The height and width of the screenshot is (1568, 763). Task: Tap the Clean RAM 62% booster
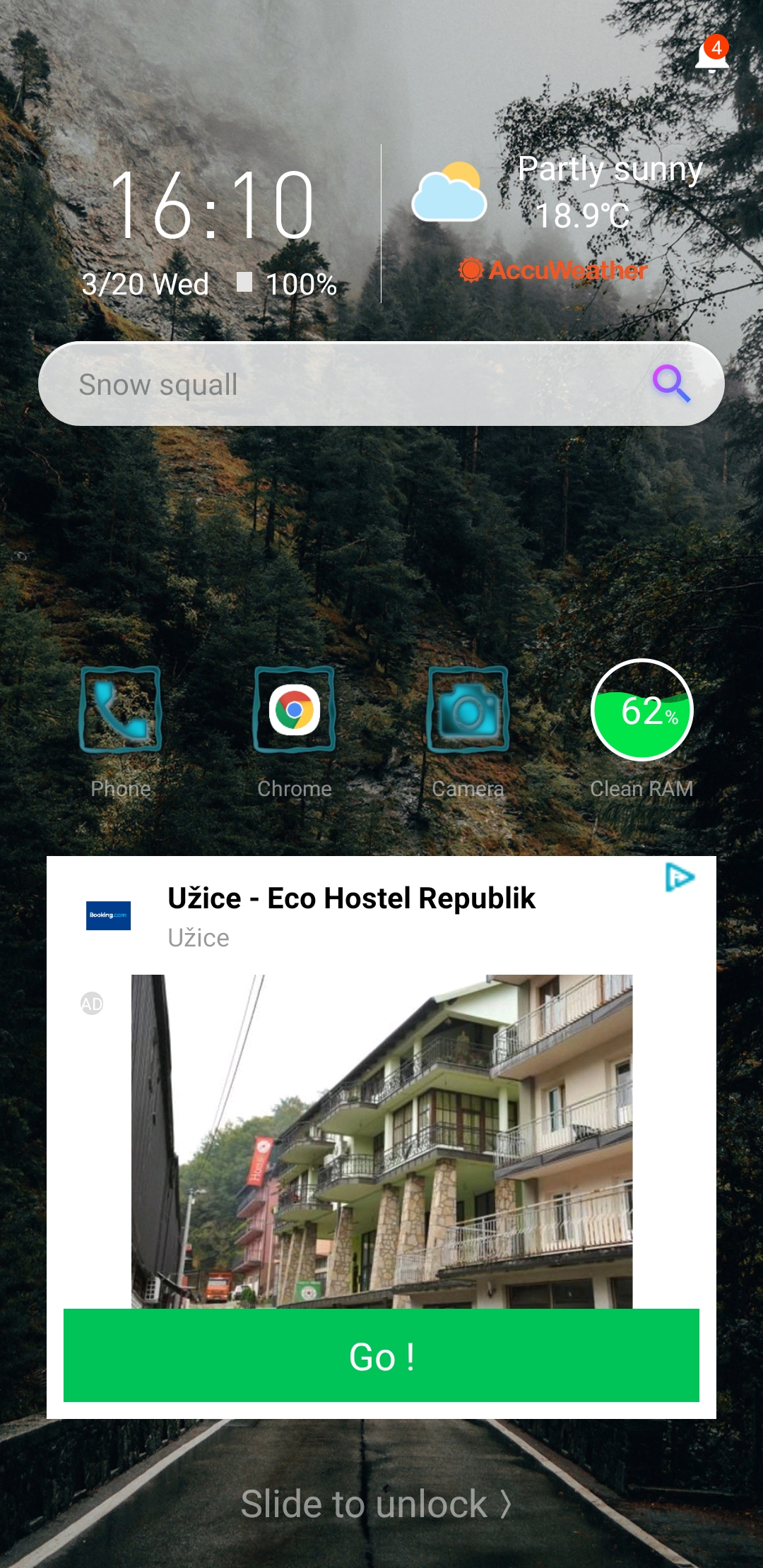point(641,710)
